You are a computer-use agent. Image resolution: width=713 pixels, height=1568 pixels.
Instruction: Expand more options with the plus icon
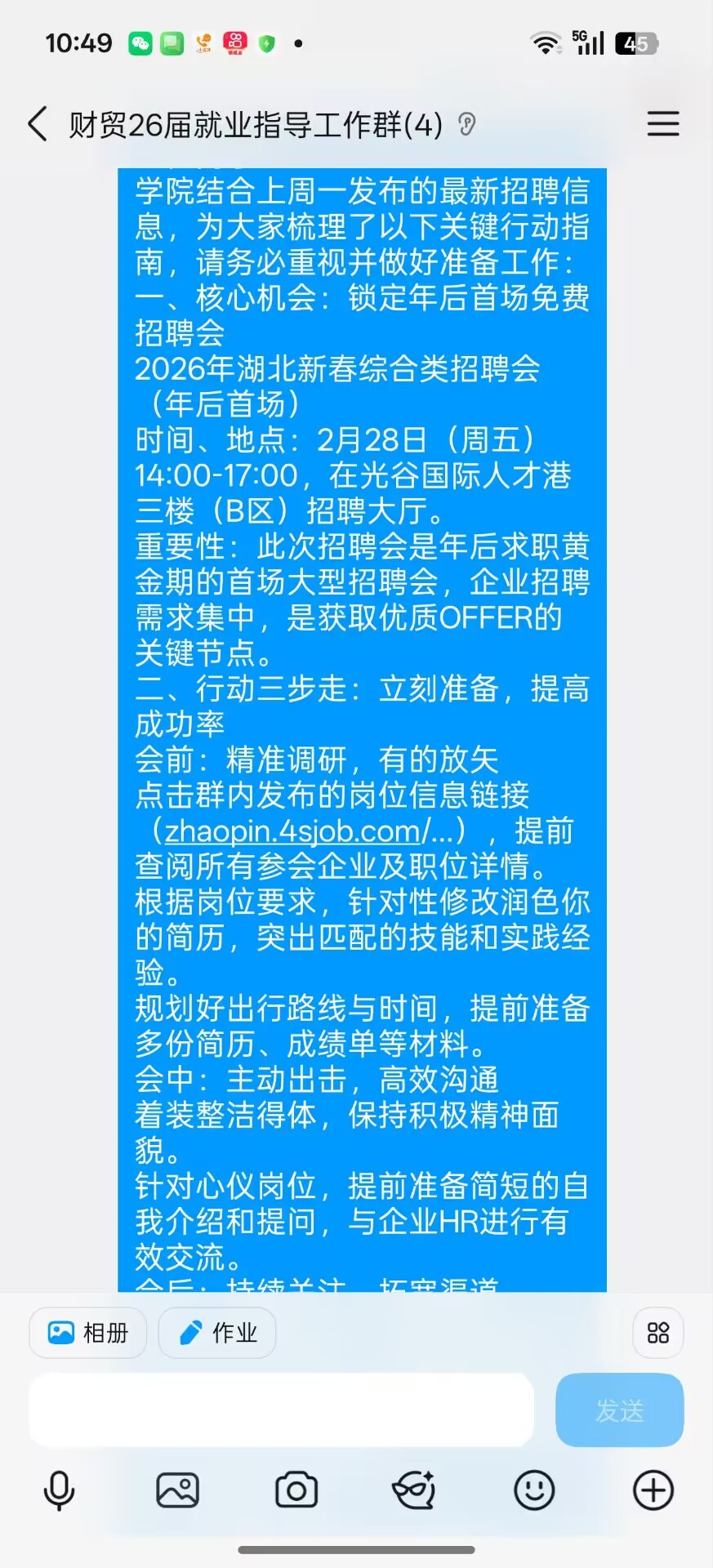click(x=653, y=1490)
